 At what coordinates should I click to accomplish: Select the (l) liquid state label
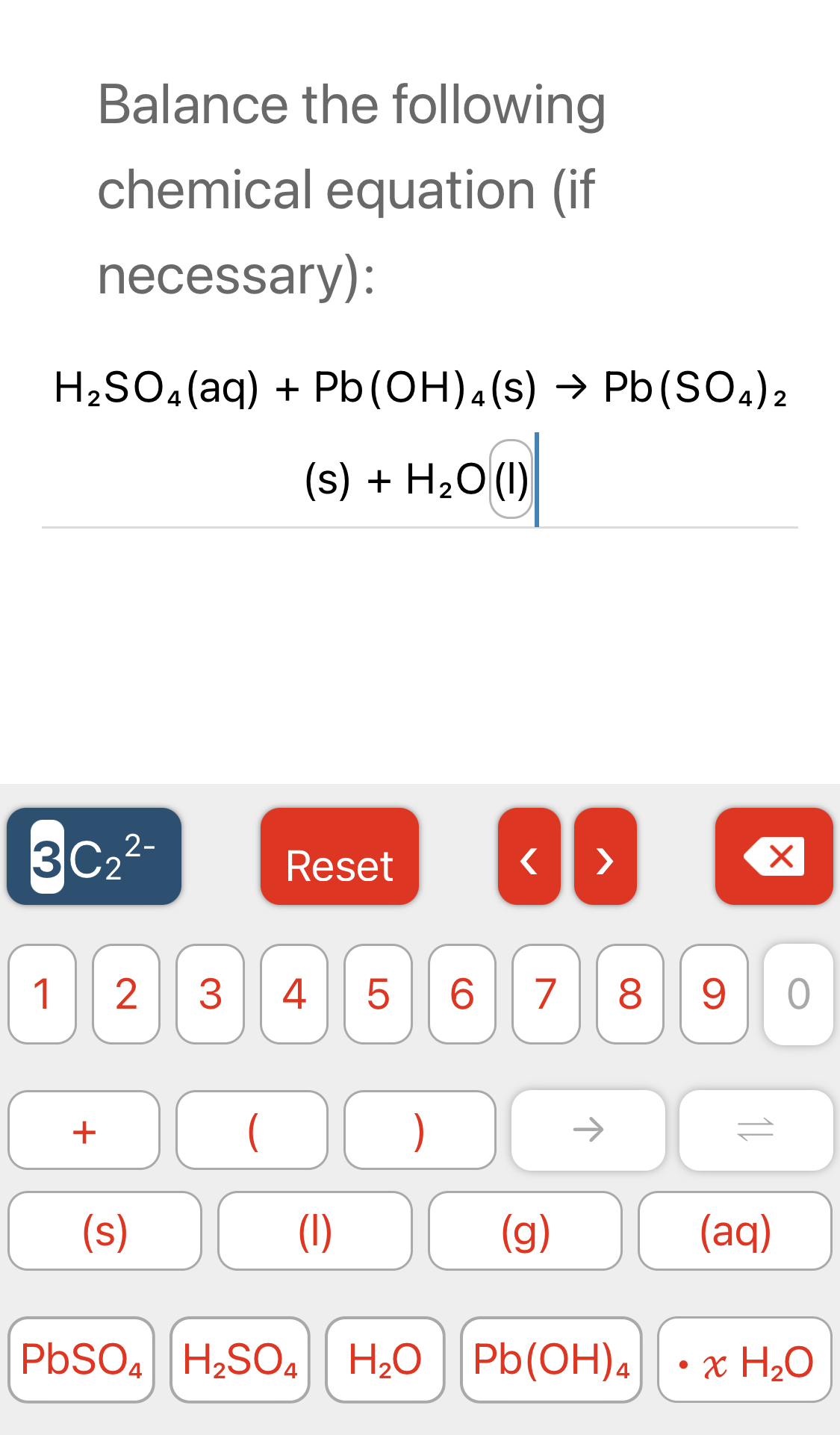[314, 1230]
